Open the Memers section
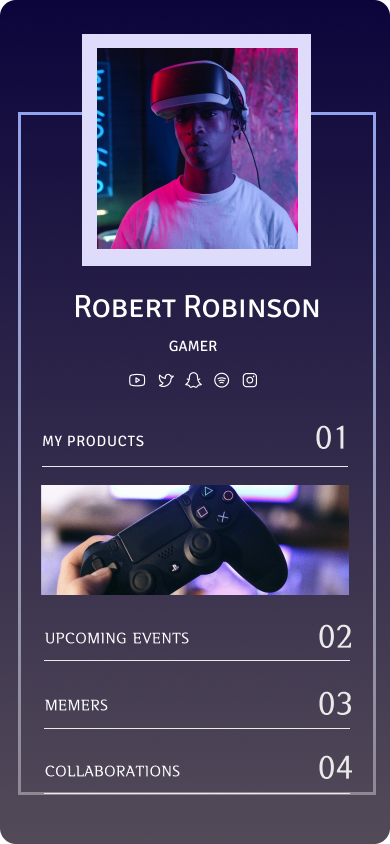 (197, 705)
